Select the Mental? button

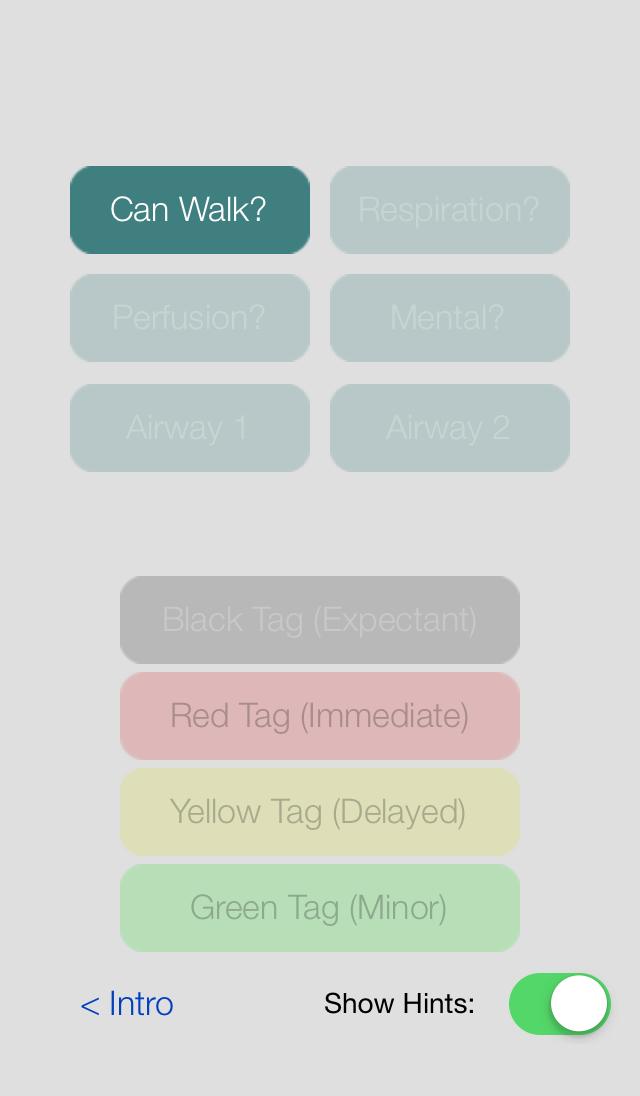(450, 318)
